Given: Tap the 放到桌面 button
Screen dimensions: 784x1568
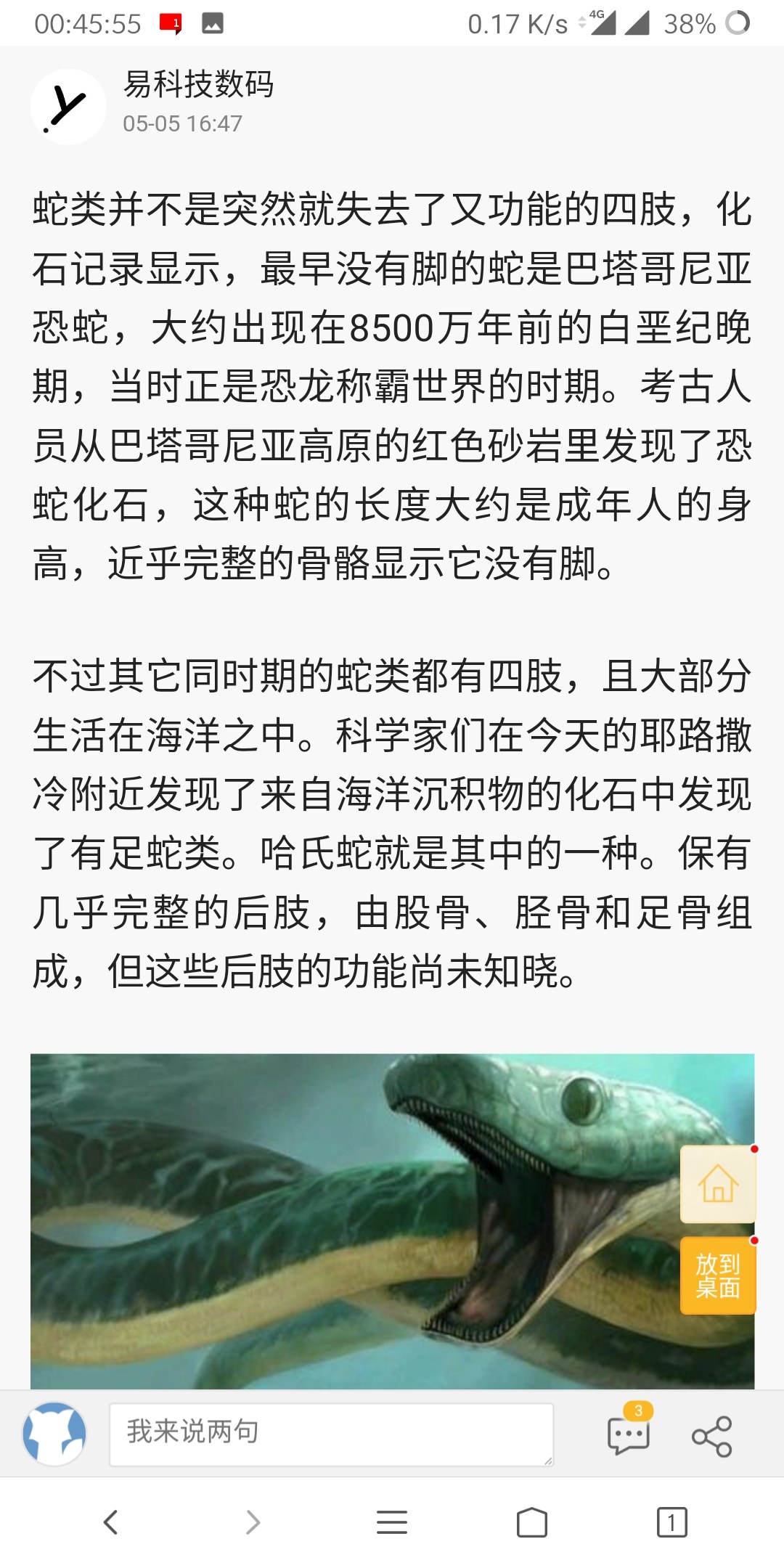Looking at the screenshot, I should (718, 1275).
